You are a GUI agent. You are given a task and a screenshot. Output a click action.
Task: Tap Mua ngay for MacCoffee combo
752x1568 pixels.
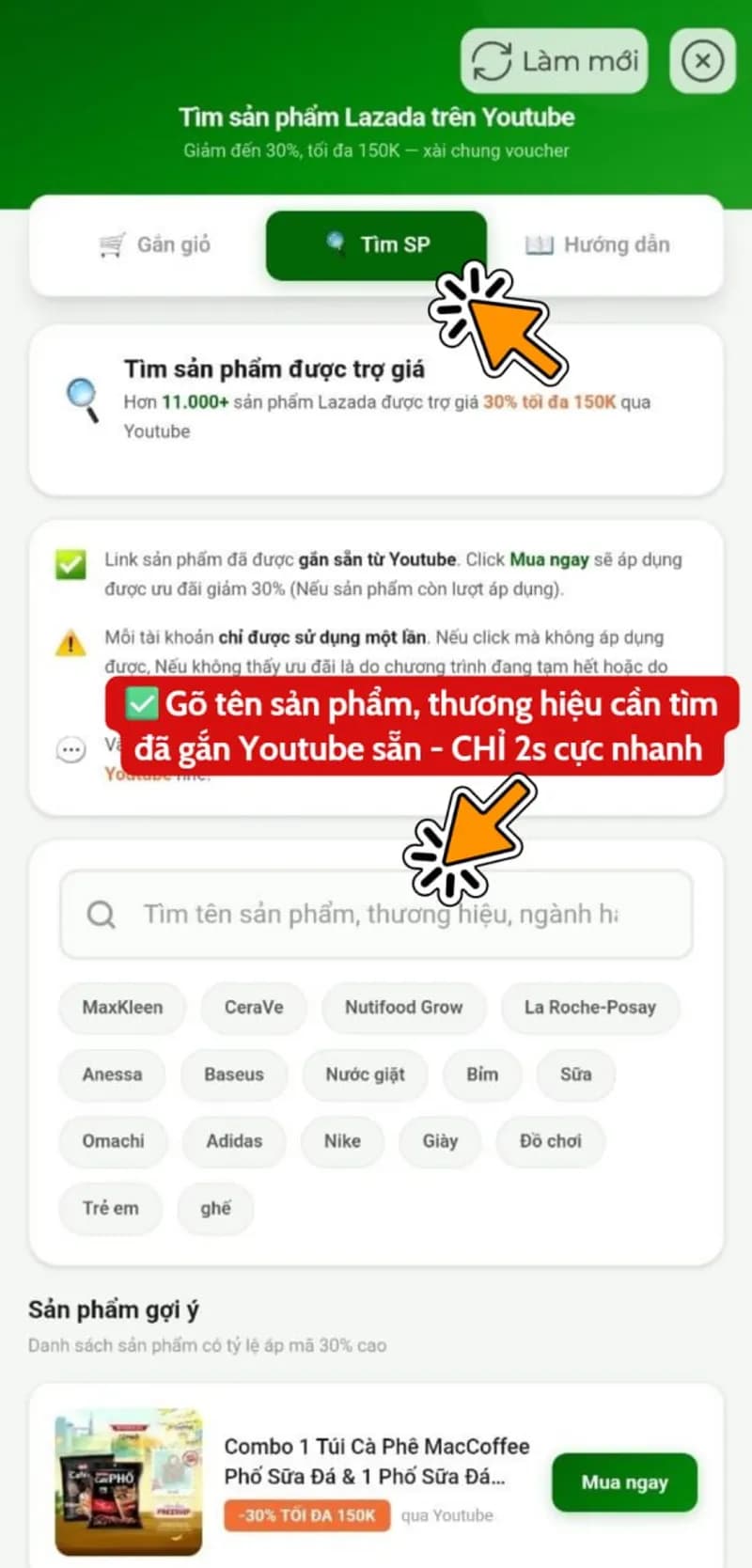click(624, 1482)
